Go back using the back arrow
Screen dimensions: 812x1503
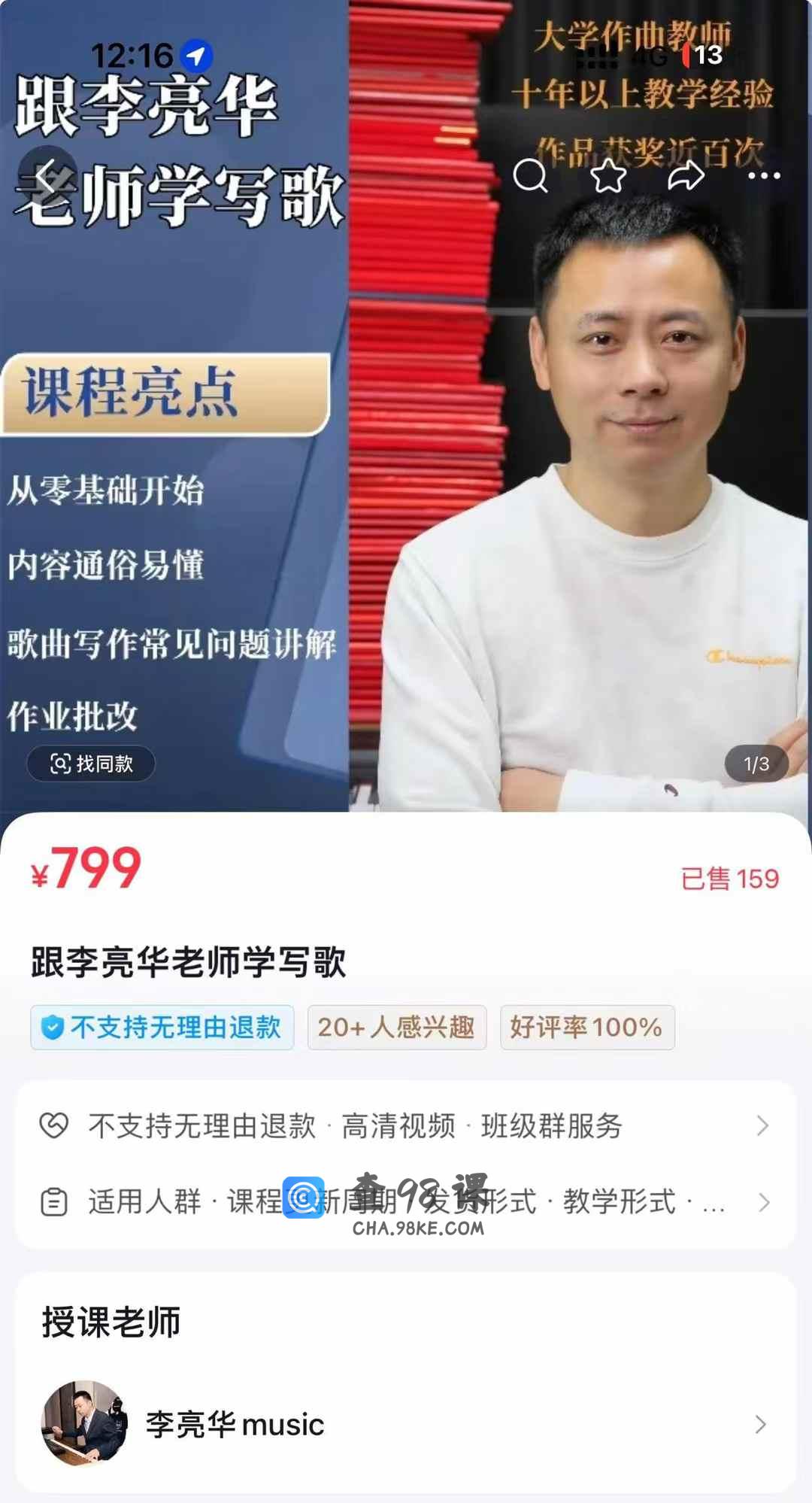[x=47, y=177]
